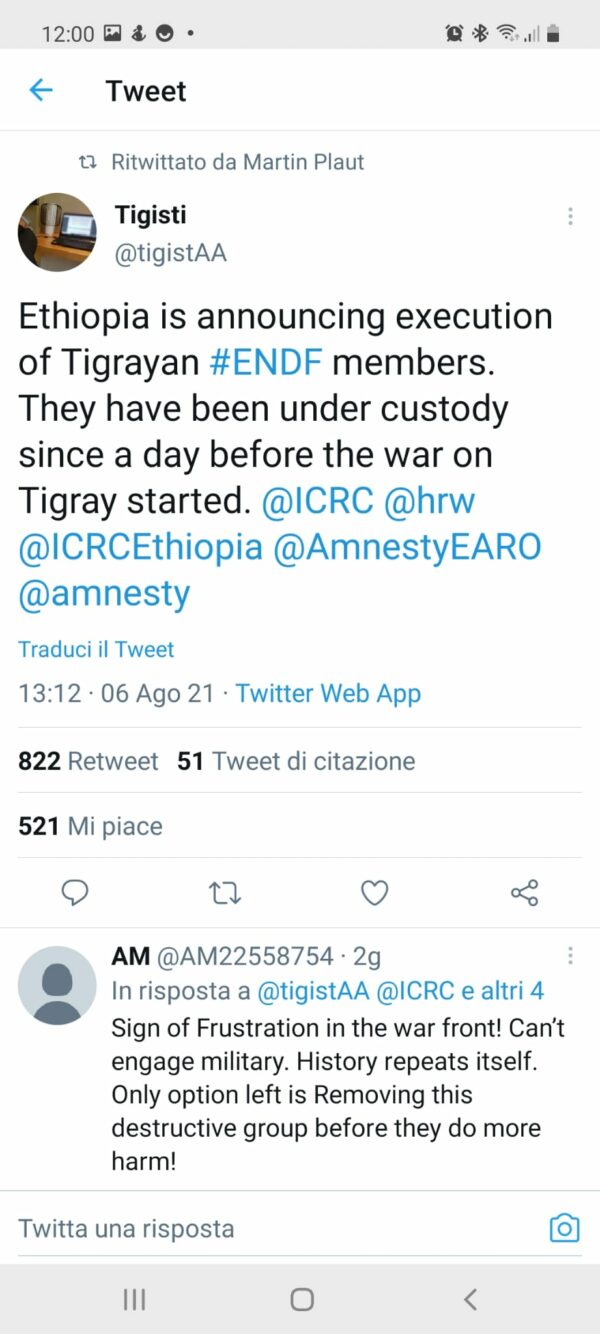The height and width of the screenshot is (1334, 600).
Task: Open the camera icon in reply bar
Action: [564, 1228]
